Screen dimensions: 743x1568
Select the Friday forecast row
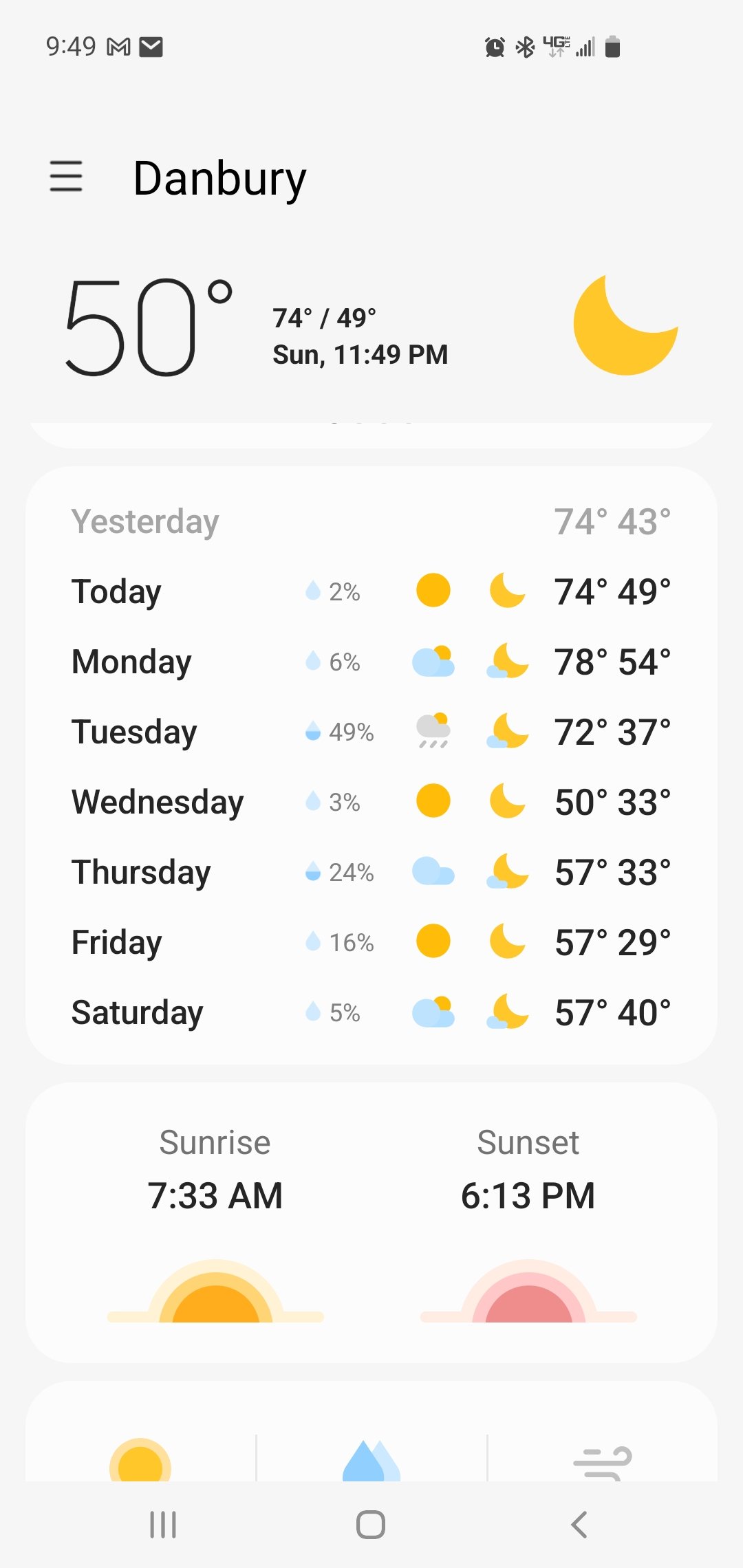371,942
